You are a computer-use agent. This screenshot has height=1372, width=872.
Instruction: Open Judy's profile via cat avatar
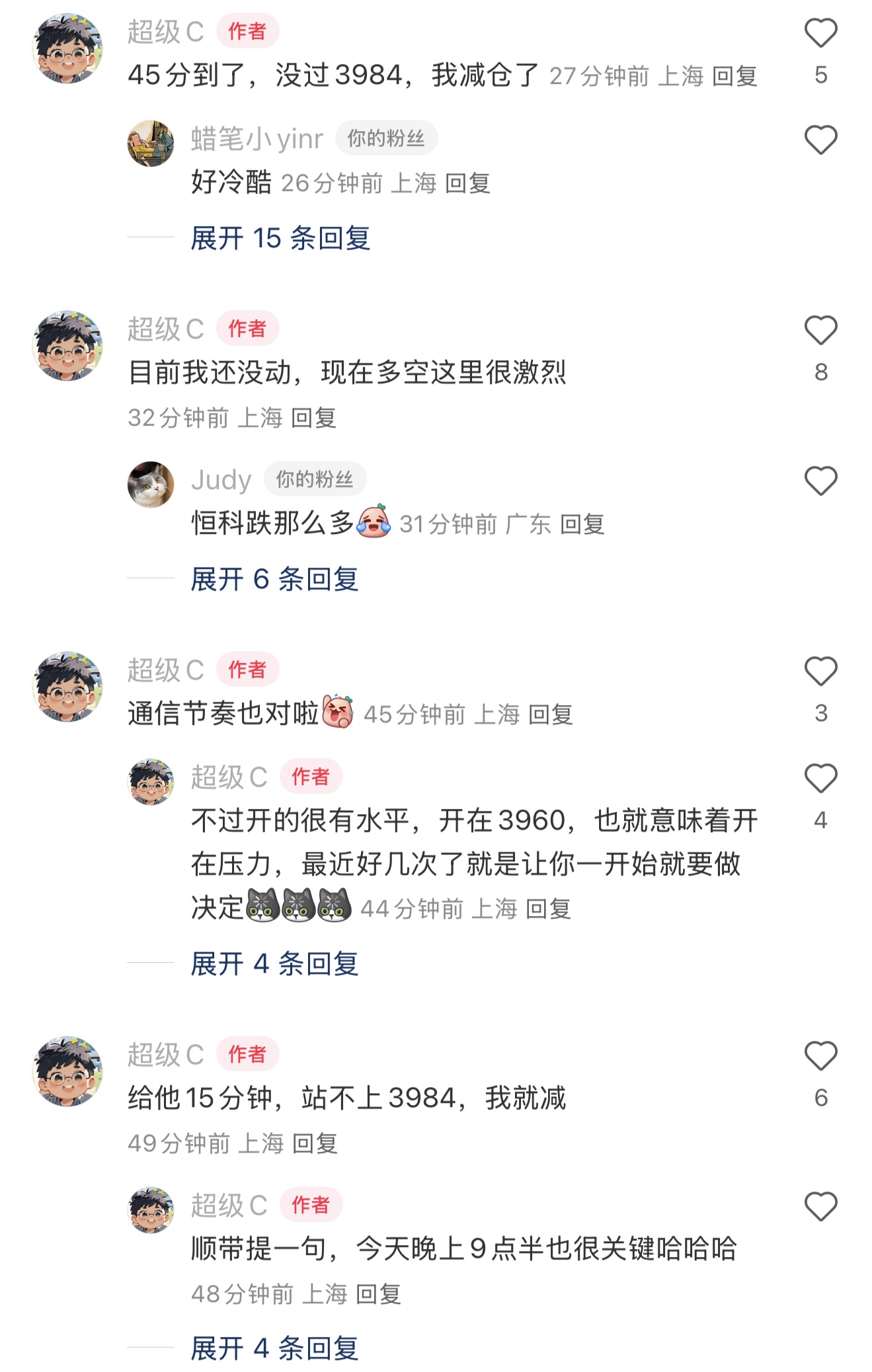[x=151, y=484]
